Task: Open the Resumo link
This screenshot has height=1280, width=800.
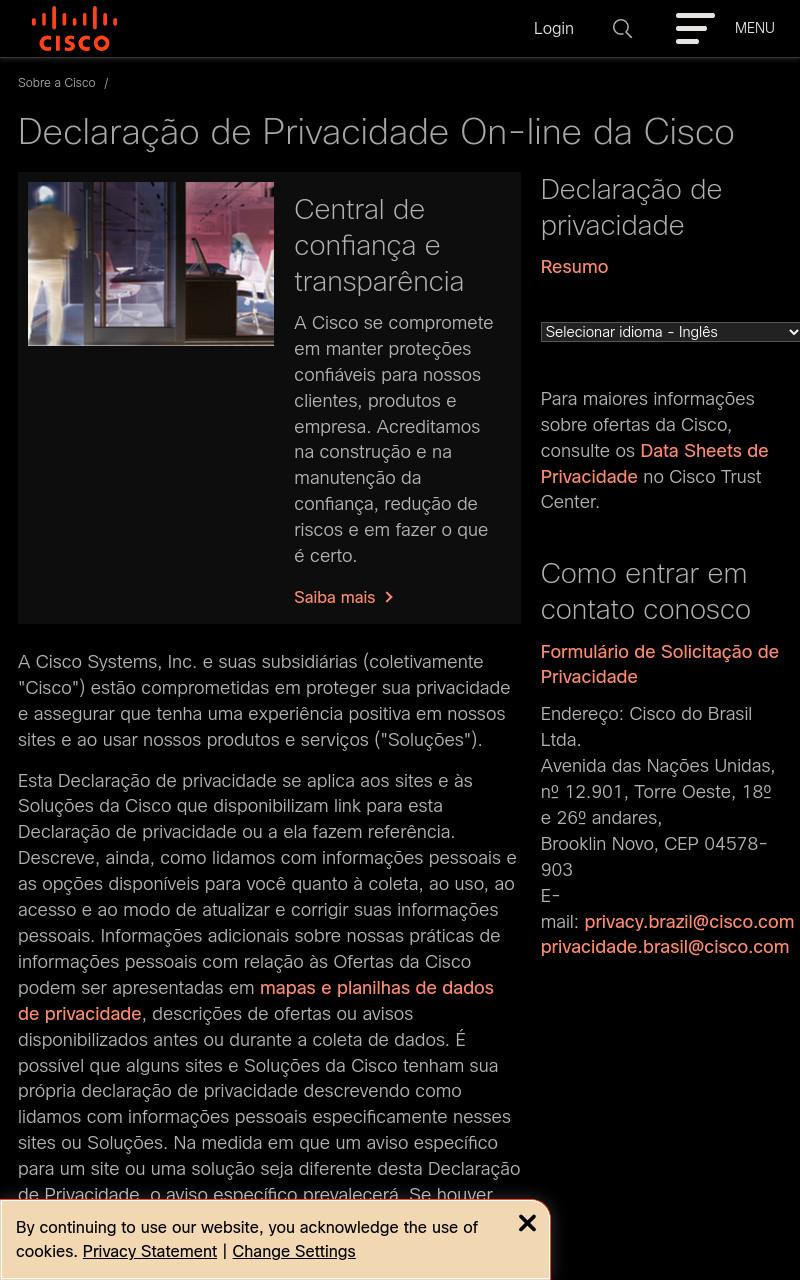Action: tap(574, 267)
